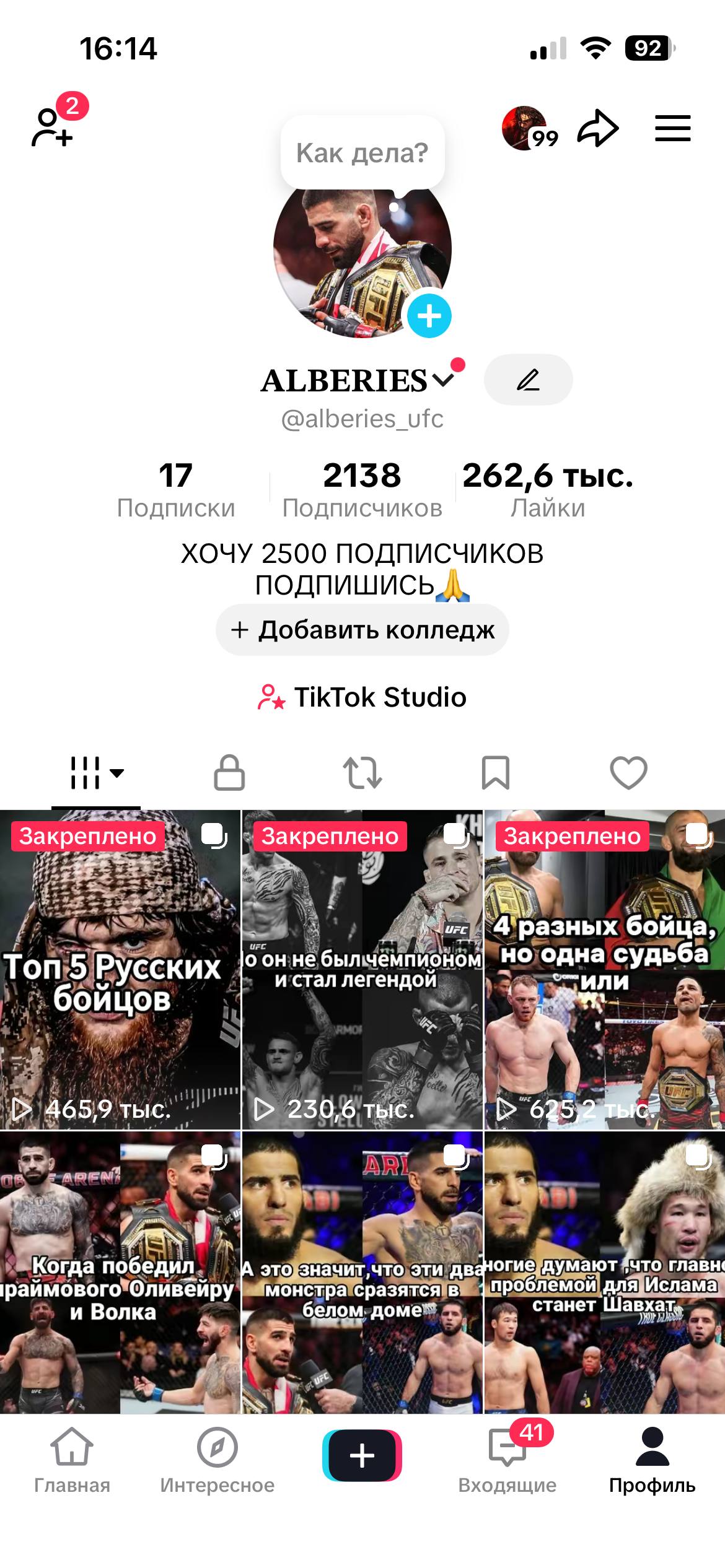This screenshot has width=725, height=1568.
Task: Go to the Главная home tab
Action: (72, 1460)
